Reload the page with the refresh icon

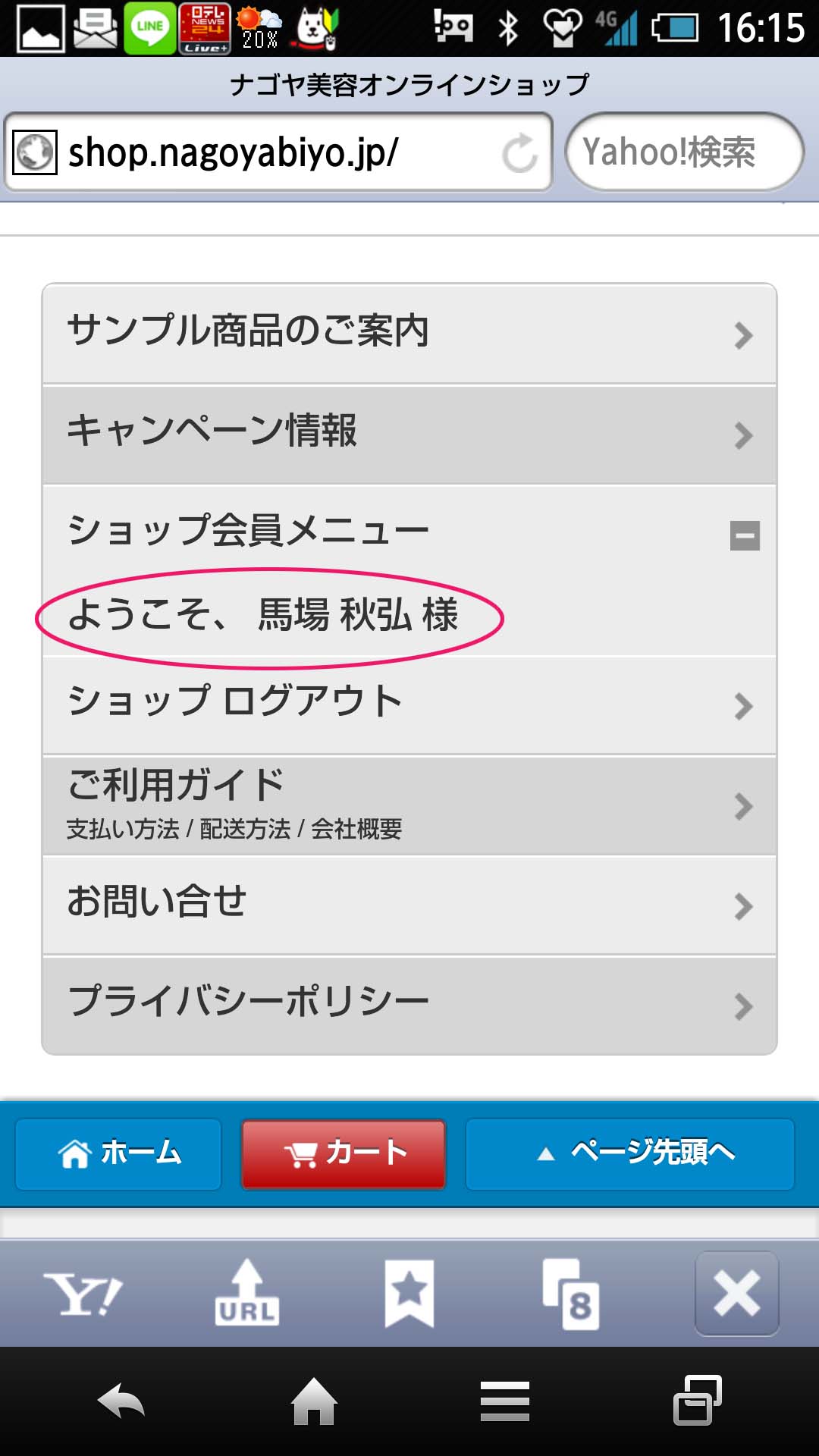tap(519, 153)
